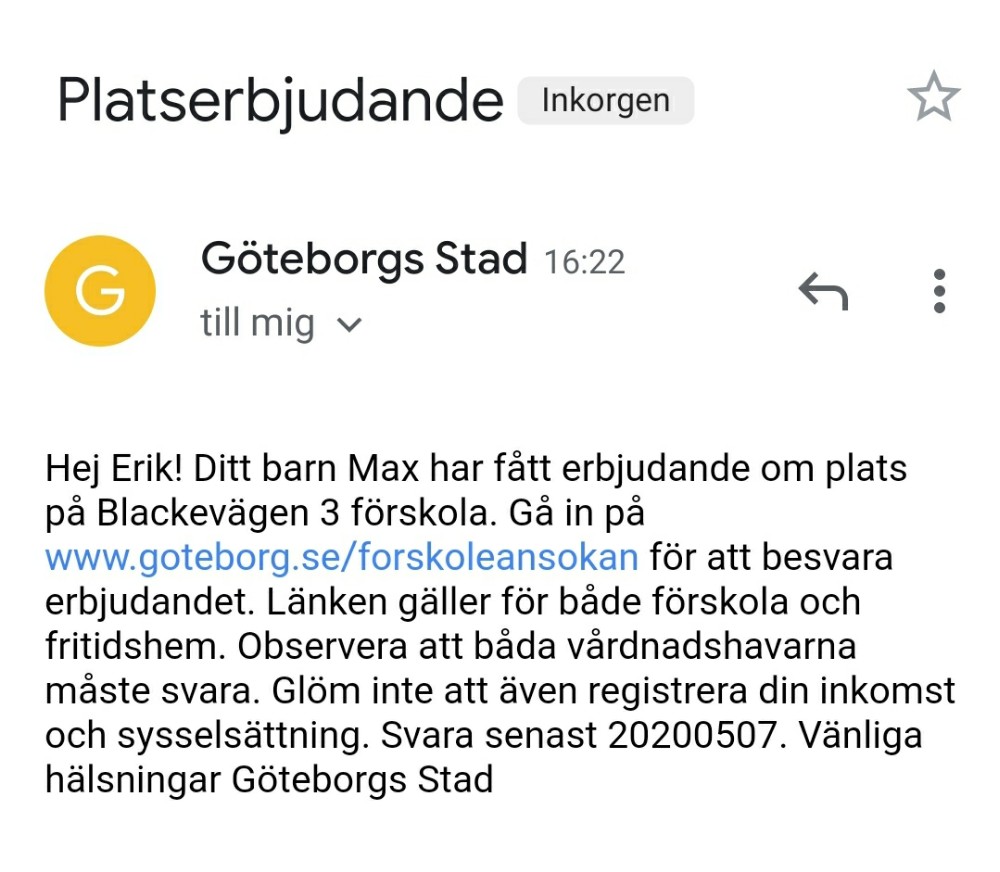
Task: Reply to Göteborgs Stad email
Action: (822, 291)
